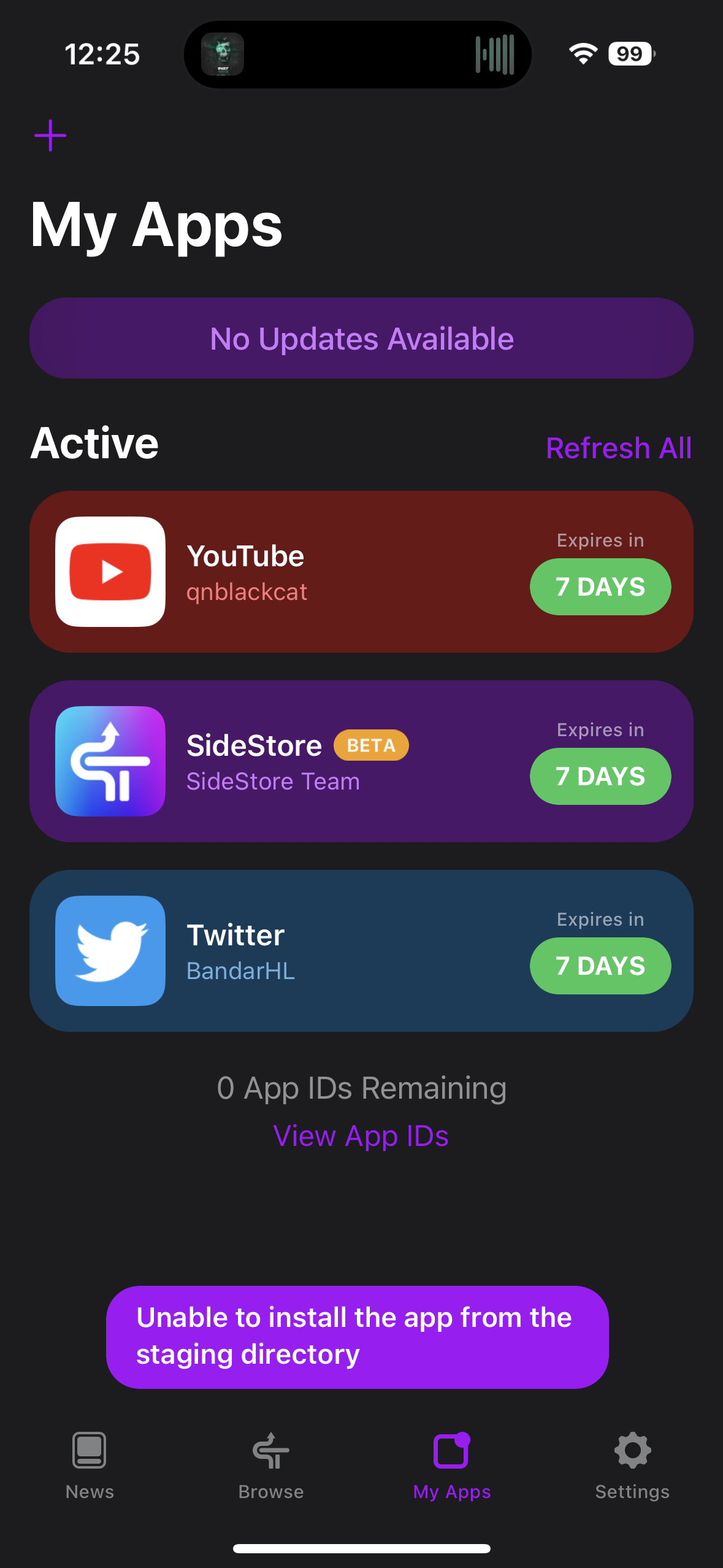Tap SideStore's 7 DAYS expiry button
The height and width of the screenshot is (1568, 723).
(x=600, y=777)
